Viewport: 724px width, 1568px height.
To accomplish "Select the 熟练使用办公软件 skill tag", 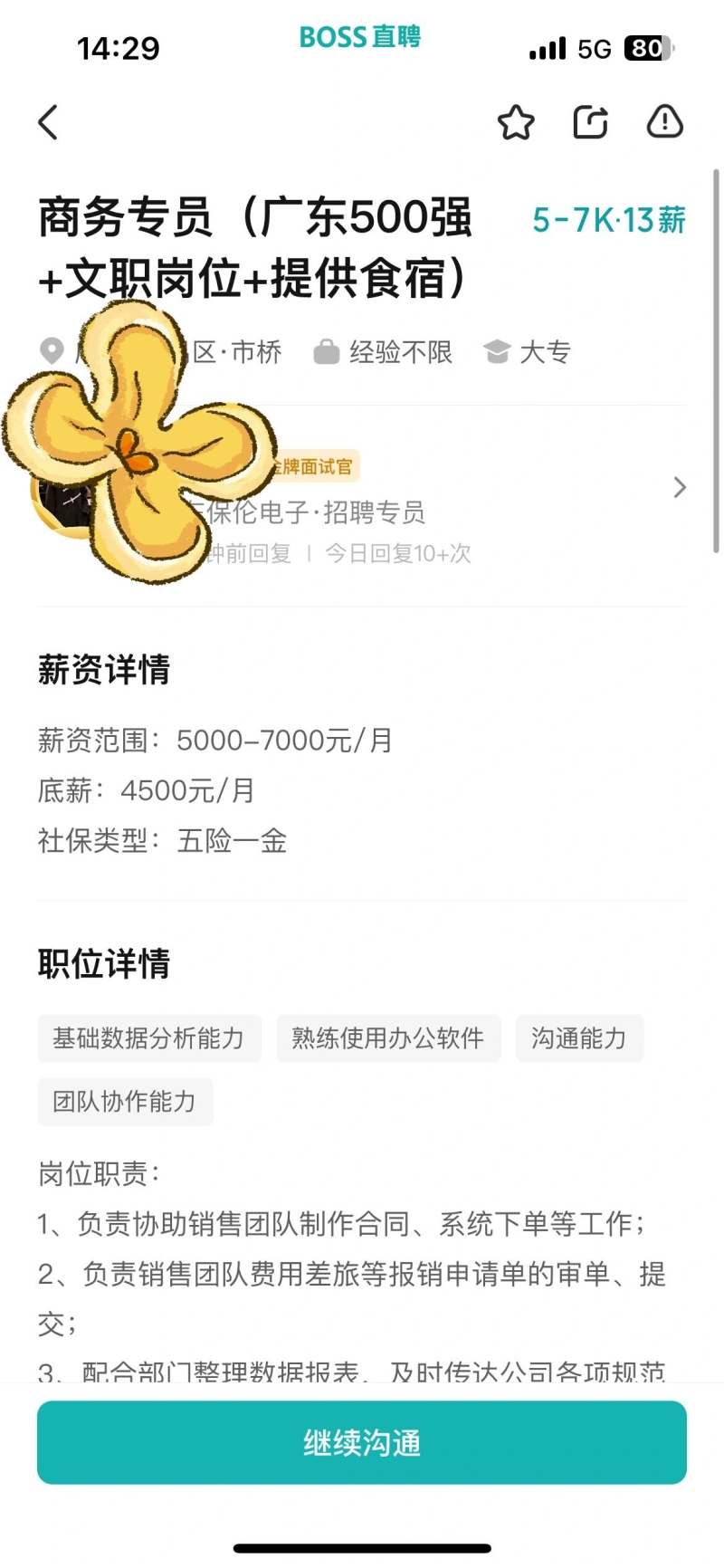I will tap(388, 1038).
